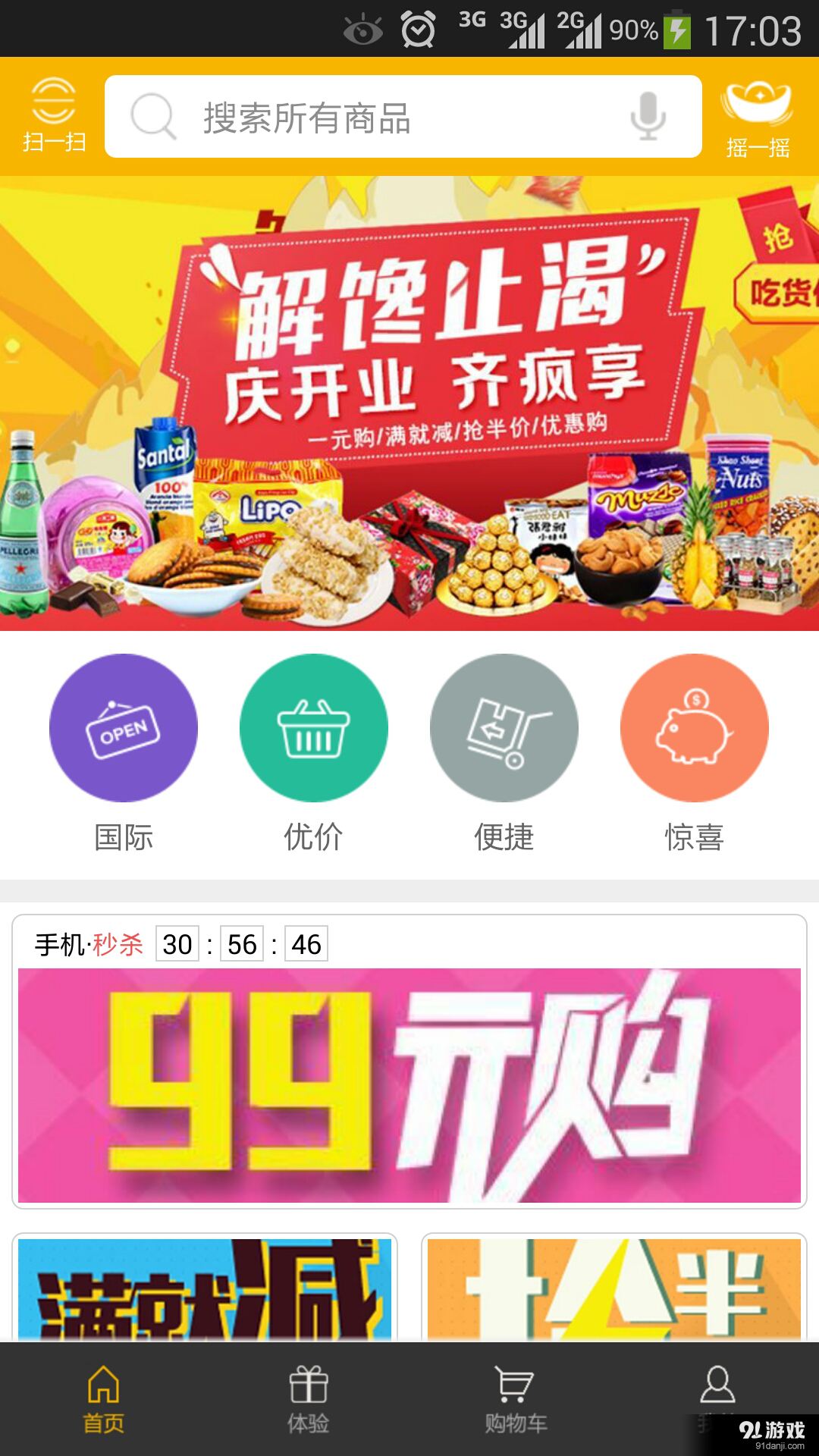Screen dimensions: 819x1456
Task: Open the 扫一扫 scan tool
Action: click(x=53, y=114)
